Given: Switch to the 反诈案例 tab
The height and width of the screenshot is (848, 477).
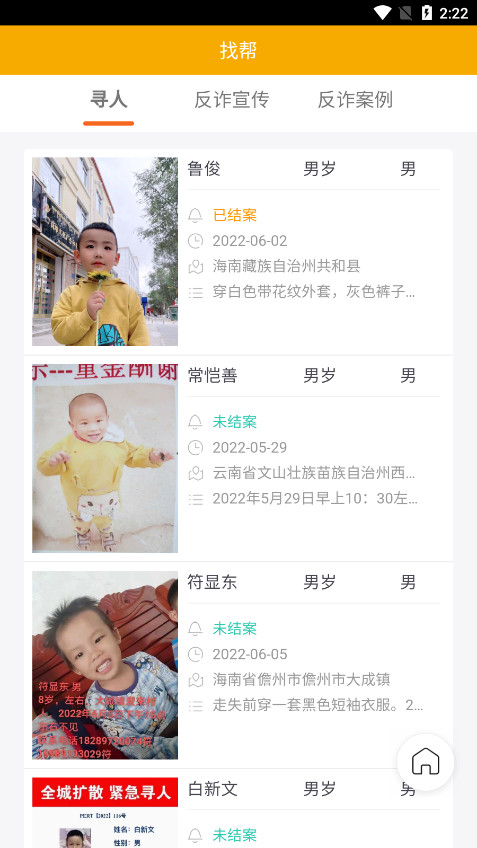Looking at the screenshot, I should pos(355,100).
